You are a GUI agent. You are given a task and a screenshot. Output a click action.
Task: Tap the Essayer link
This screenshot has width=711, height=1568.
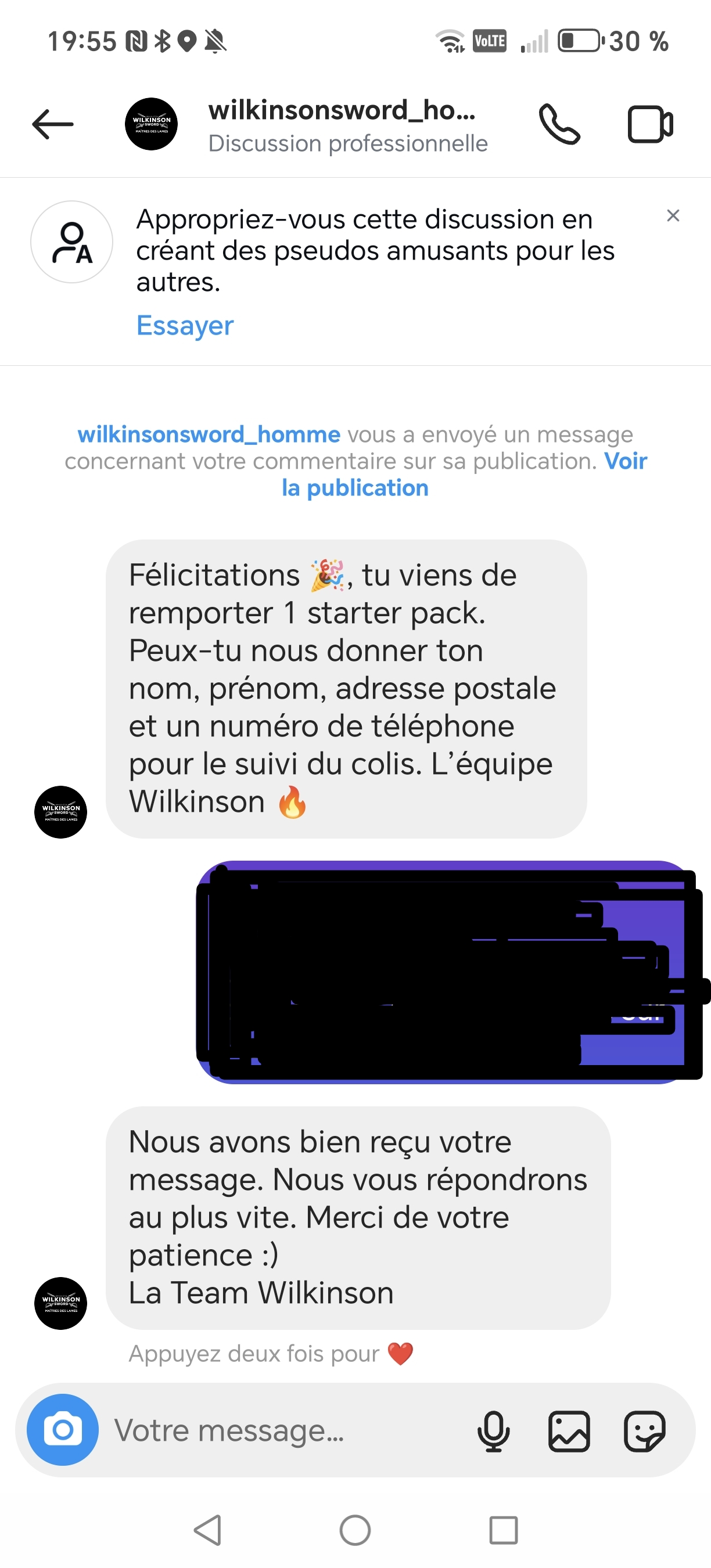click(185, 325)
